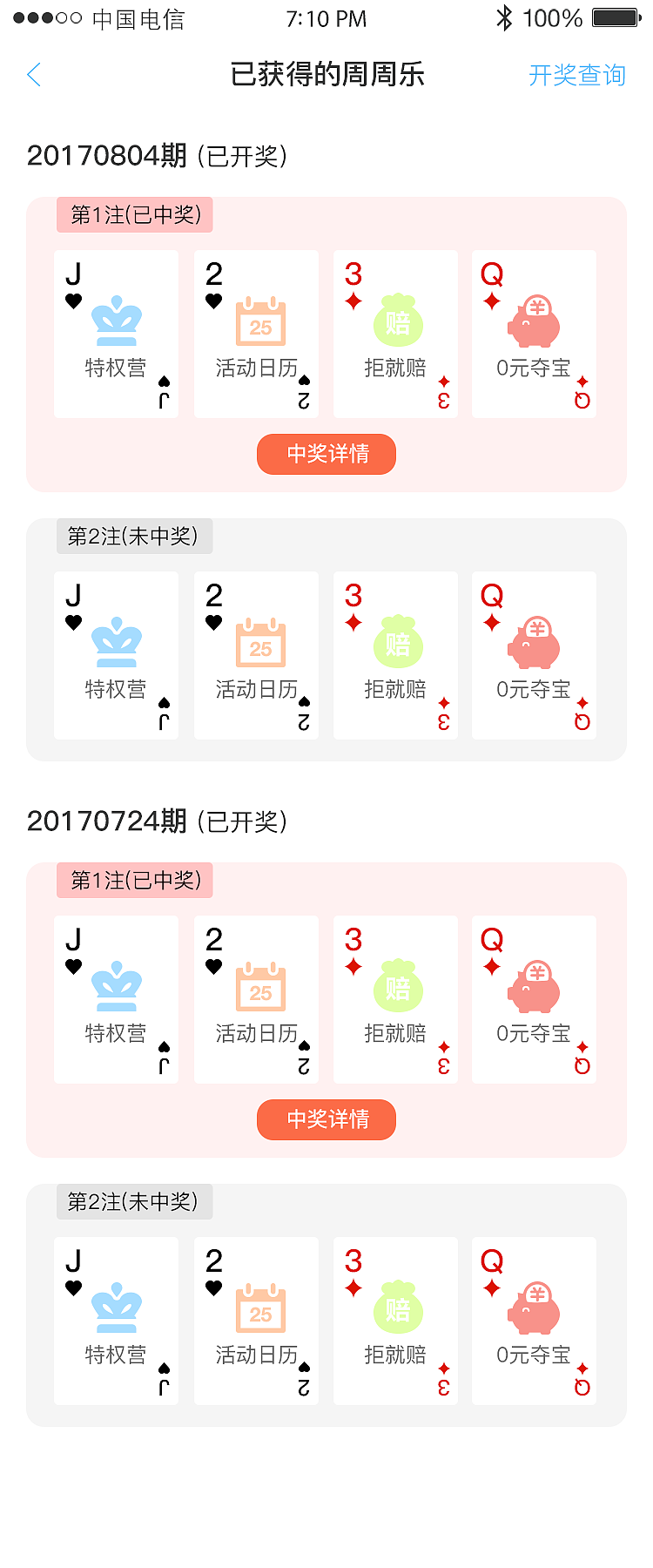This screenshot has width=653, height=1568.
Task: Select the 第1注(已中奖) label tag
Action: [x=134, y=214]
